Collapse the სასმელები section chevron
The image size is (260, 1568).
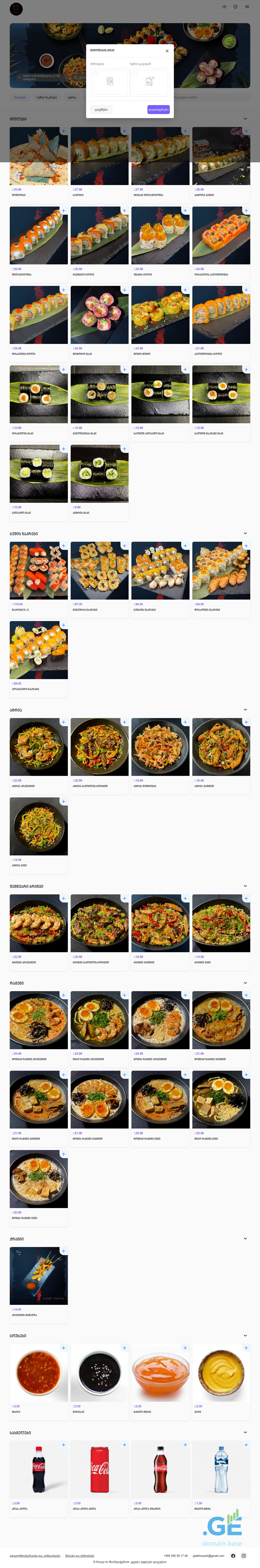click(x=245, y=1432)
